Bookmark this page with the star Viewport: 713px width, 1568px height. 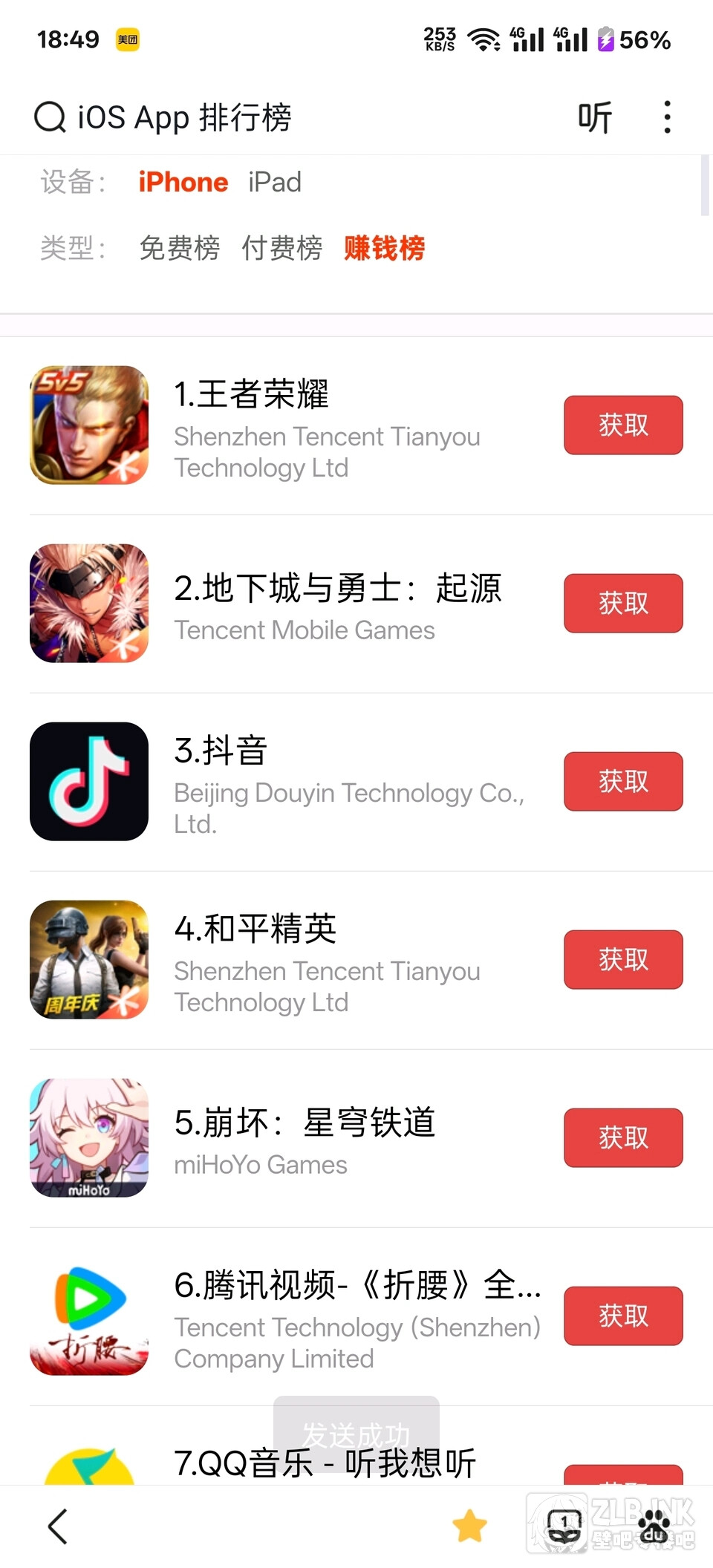(469, 1526)
